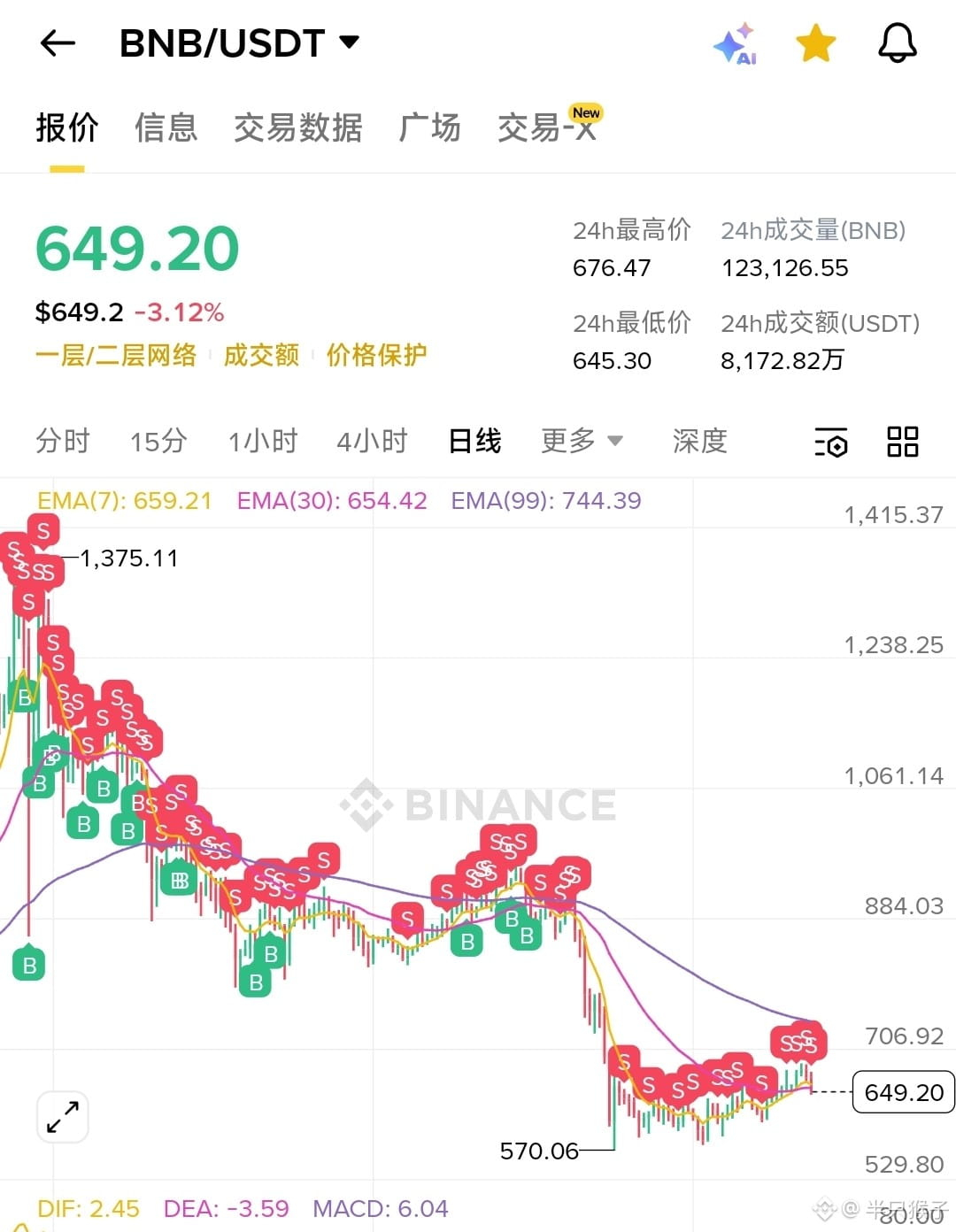Select the 4小时 chart interval
Image resolution: width=956 pixels, height=1232 pixels.
click(372, 441)
